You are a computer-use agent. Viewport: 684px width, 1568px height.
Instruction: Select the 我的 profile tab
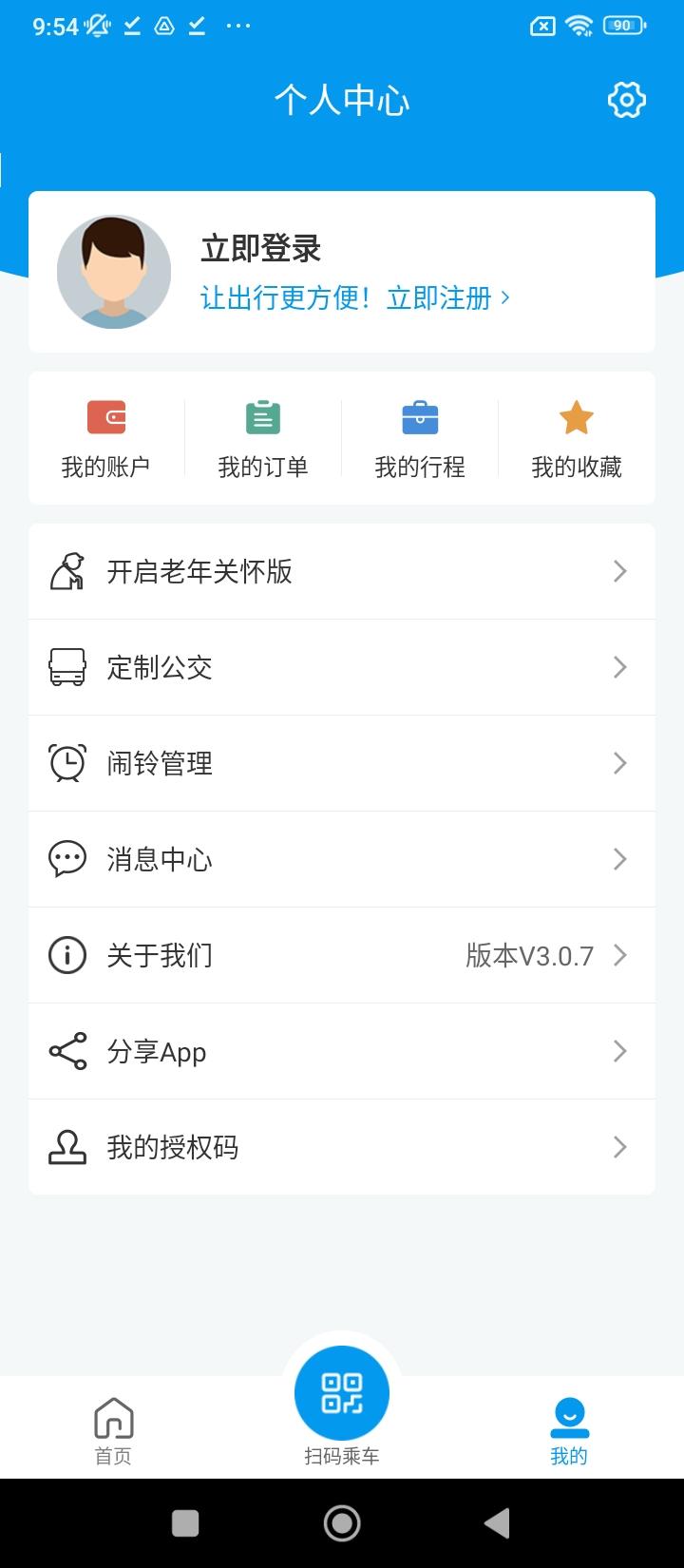[x=569, y=1430]
